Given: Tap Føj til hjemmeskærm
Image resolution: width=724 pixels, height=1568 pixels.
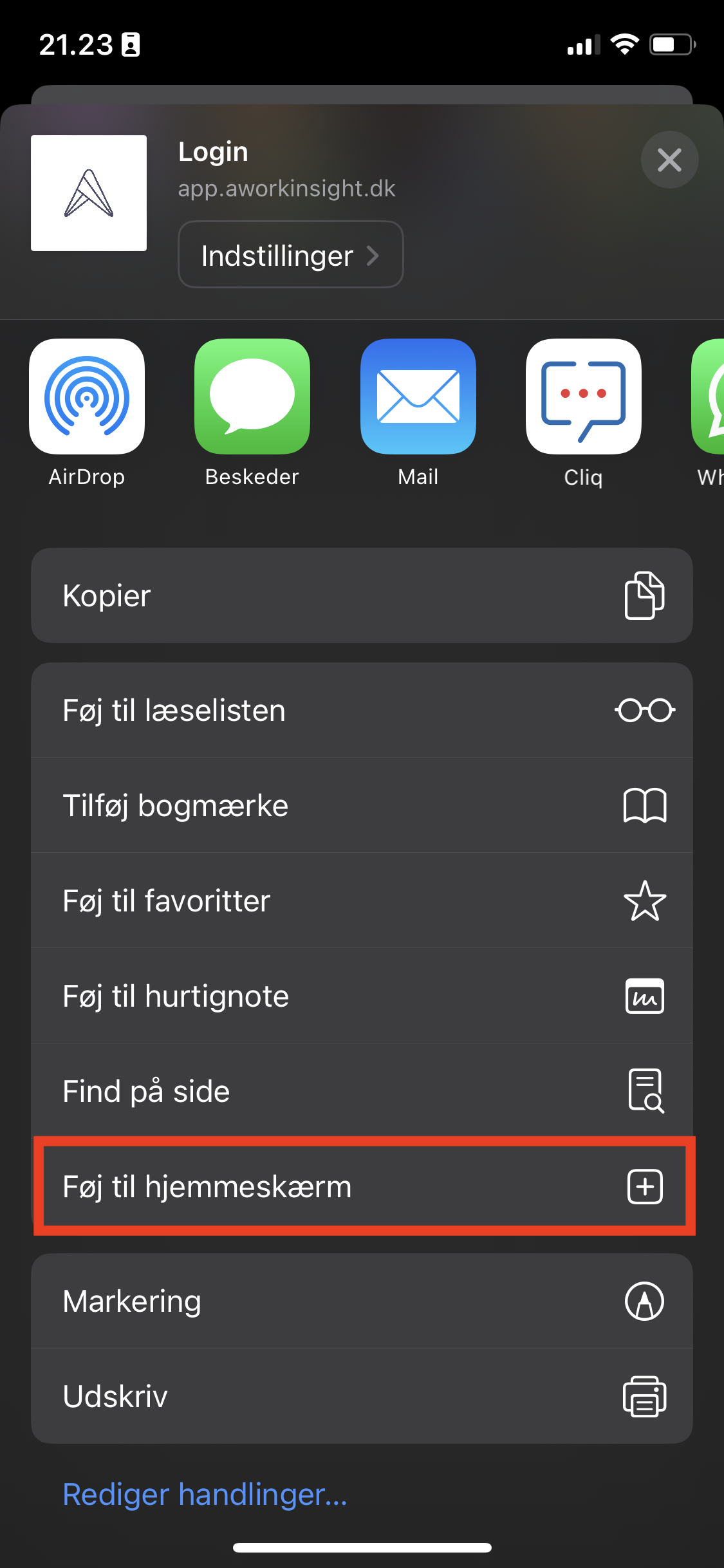Looking at the screenshot, I should coord(362,1186).
